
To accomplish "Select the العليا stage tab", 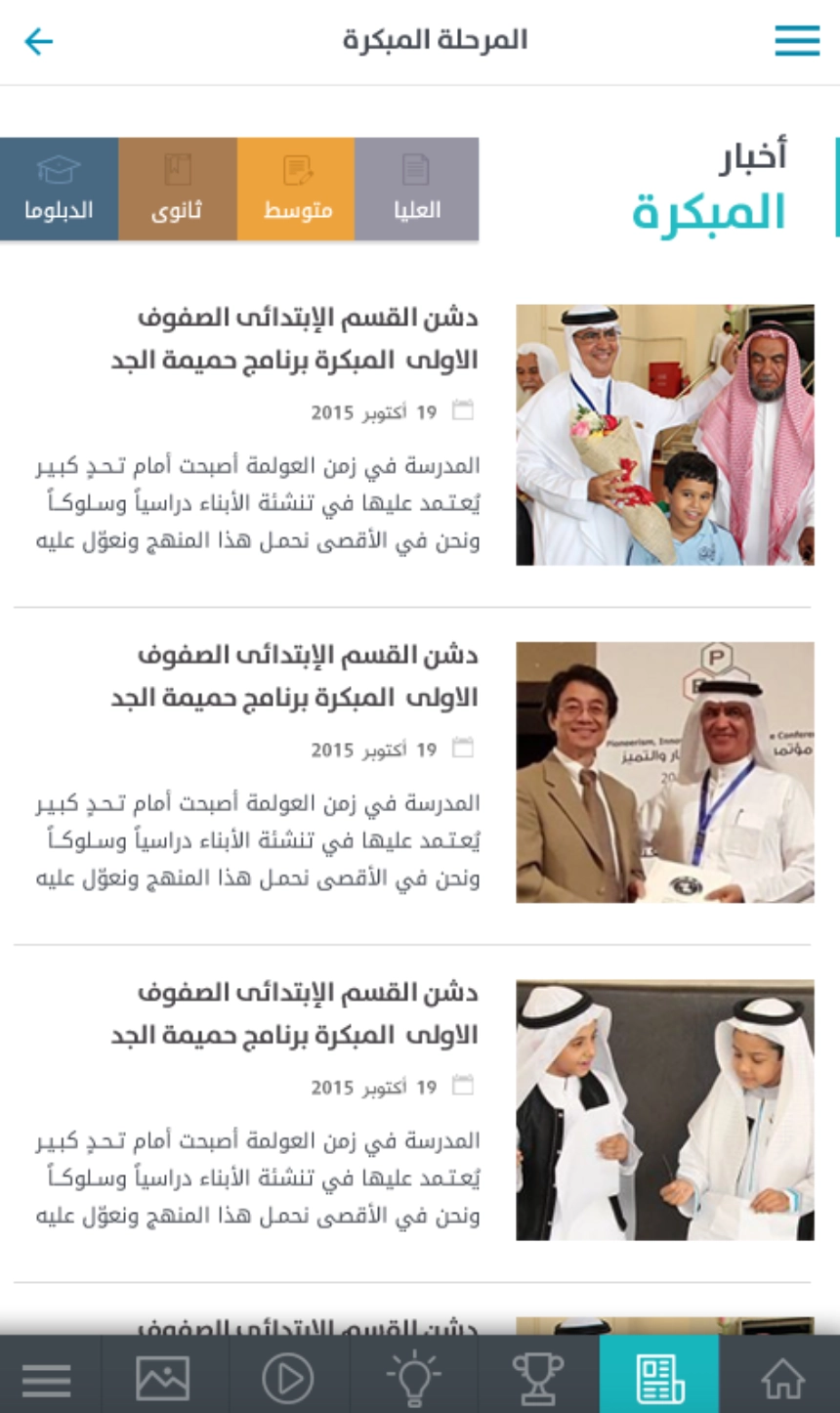I will 417,190.
